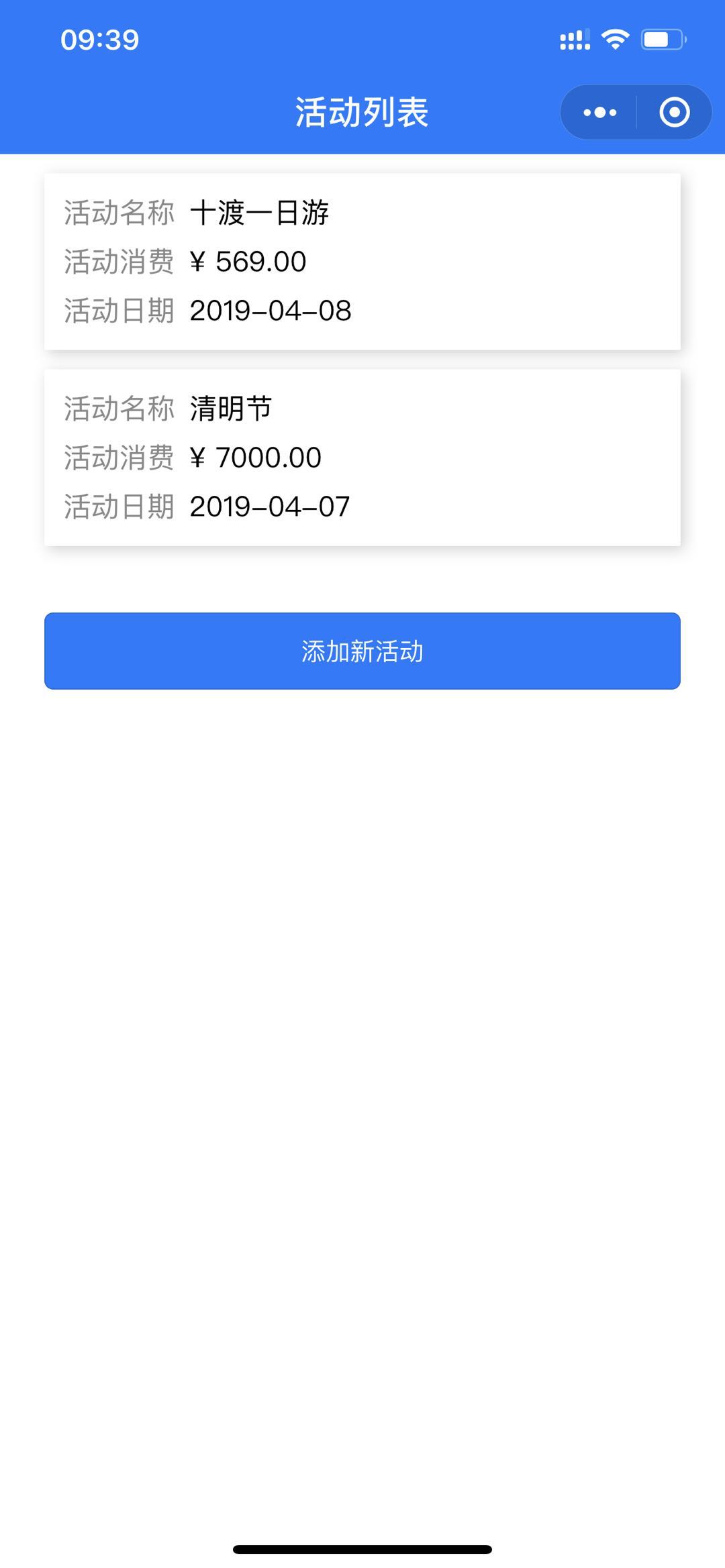Open the 十渡一日游 activity card

(x=362, y=262)
